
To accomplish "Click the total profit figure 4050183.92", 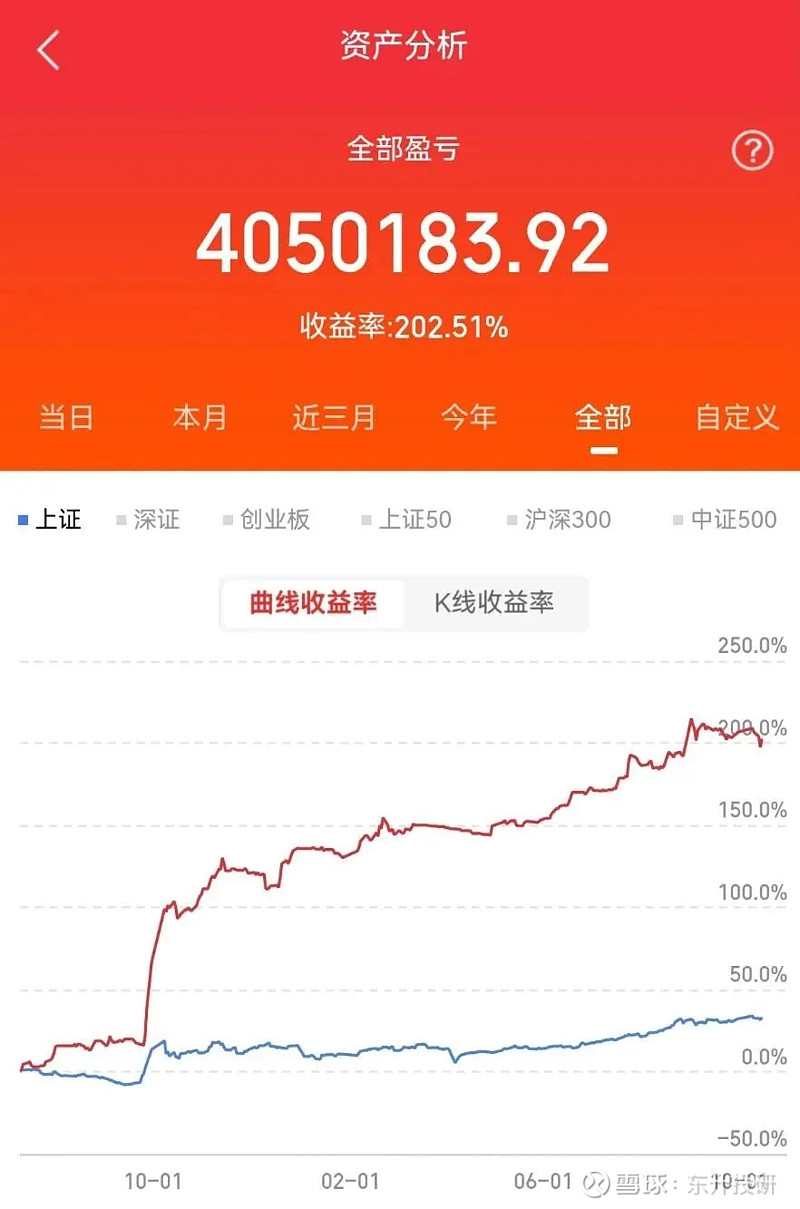I will click(400, 238).
